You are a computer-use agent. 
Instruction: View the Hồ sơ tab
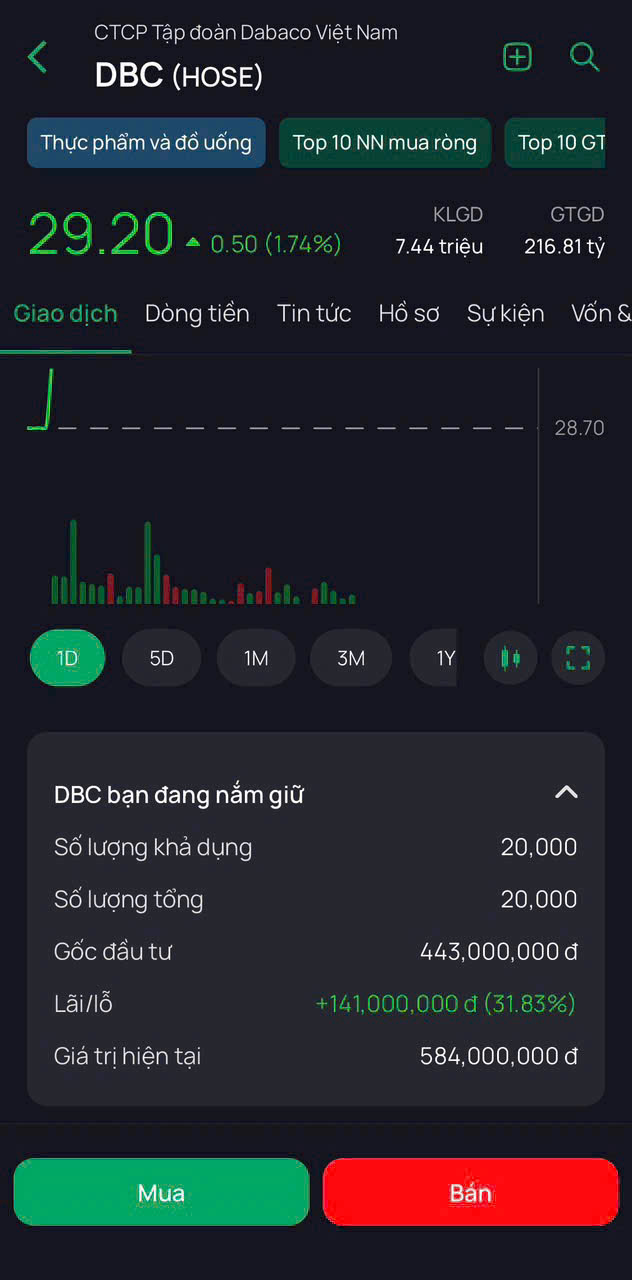[x=409, y=314]
